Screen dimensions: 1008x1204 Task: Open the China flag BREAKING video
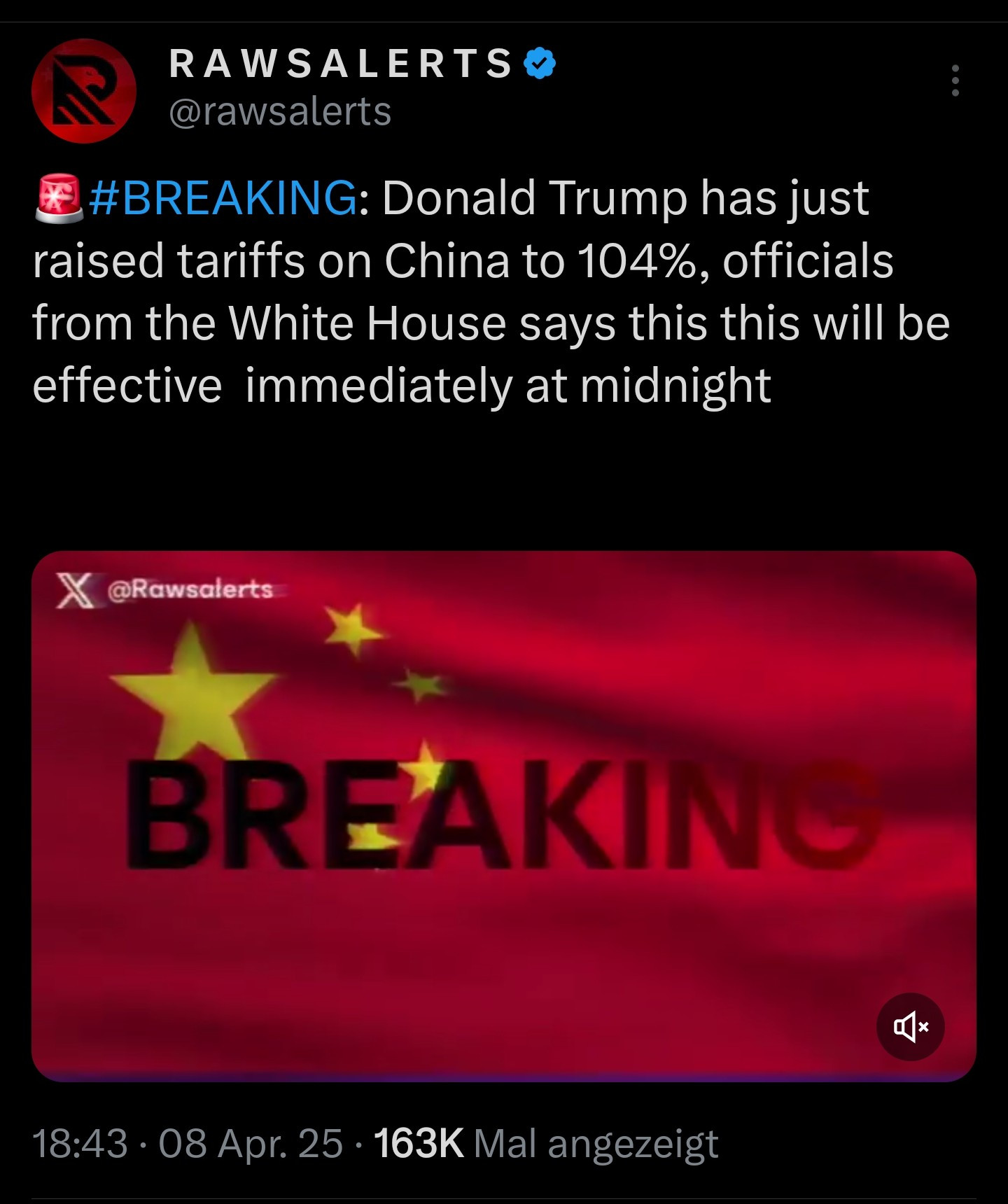pos(503,815)
